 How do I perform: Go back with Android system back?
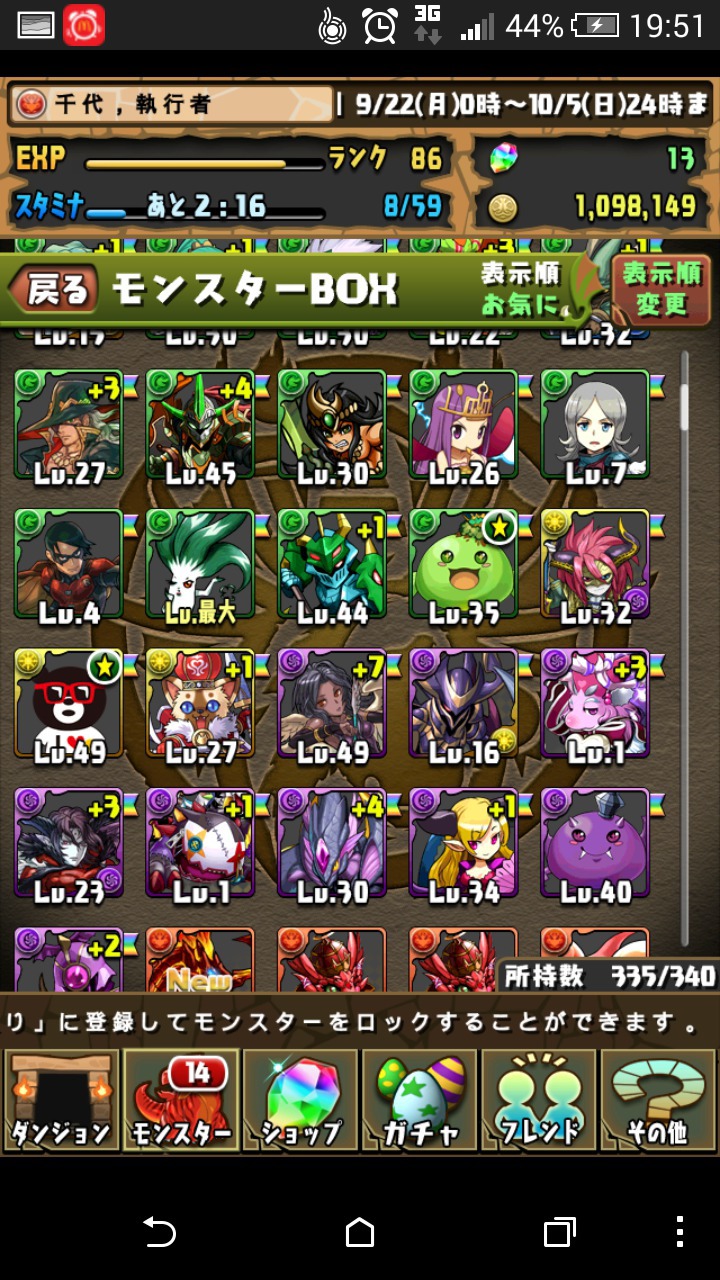160,1232
